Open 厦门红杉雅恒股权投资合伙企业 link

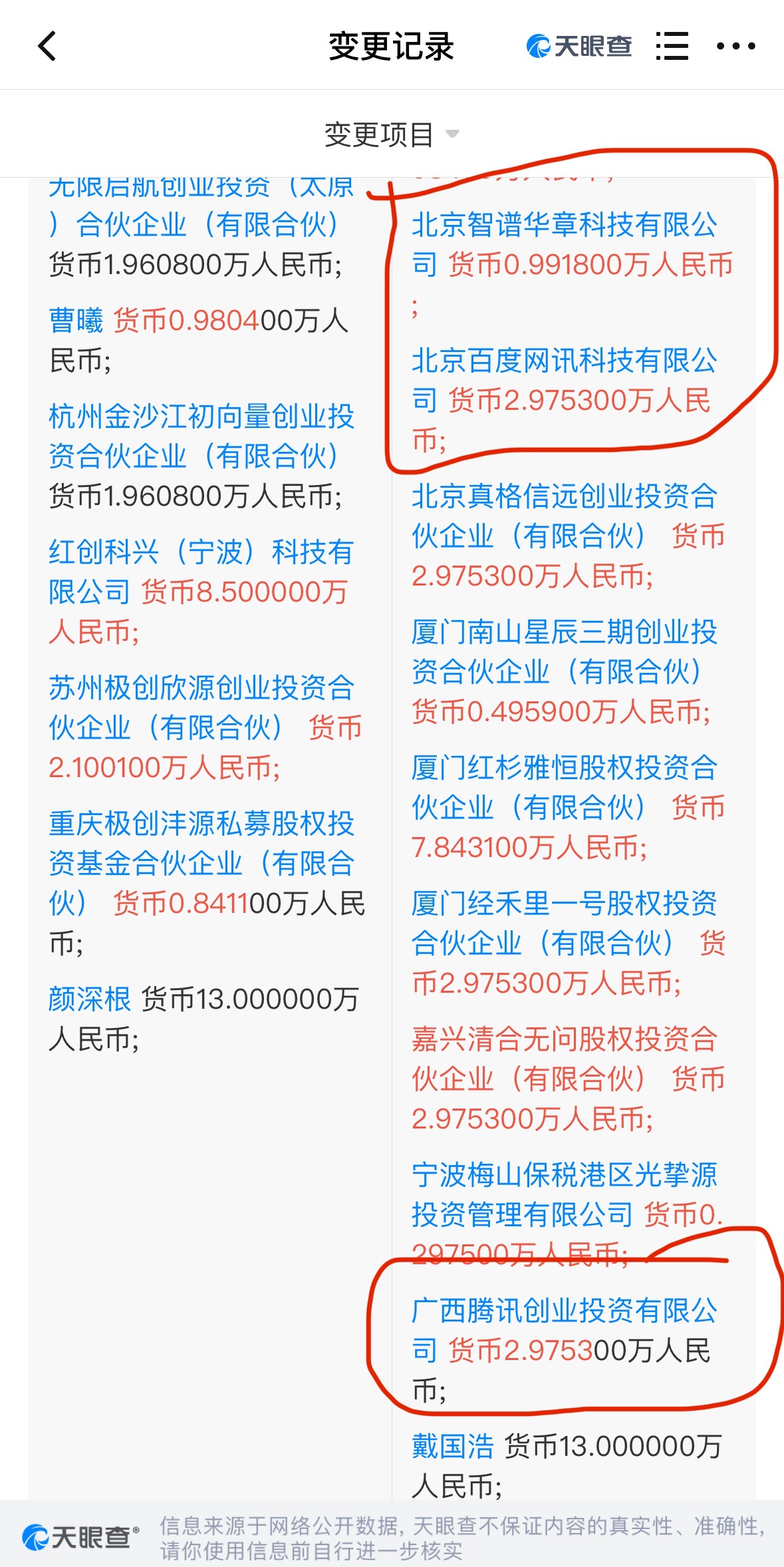564,787
